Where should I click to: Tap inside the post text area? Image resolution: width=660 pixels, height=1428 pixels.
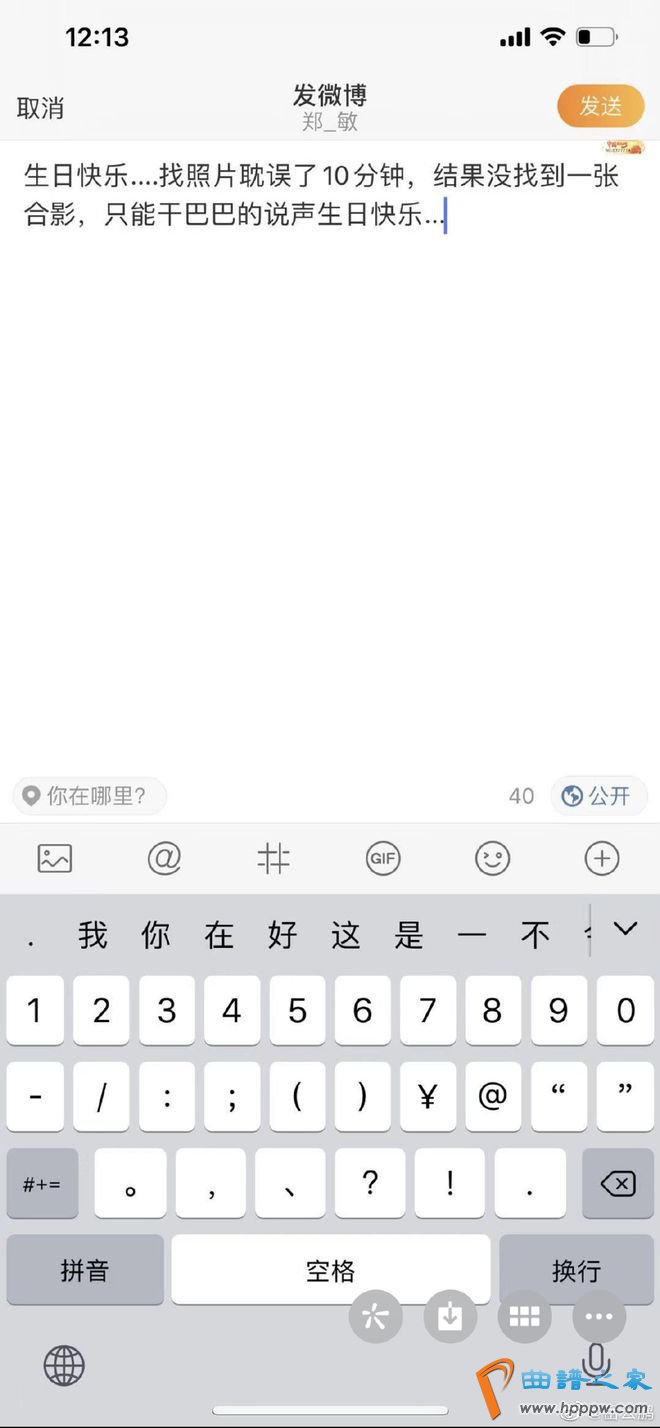click(330, 450)
